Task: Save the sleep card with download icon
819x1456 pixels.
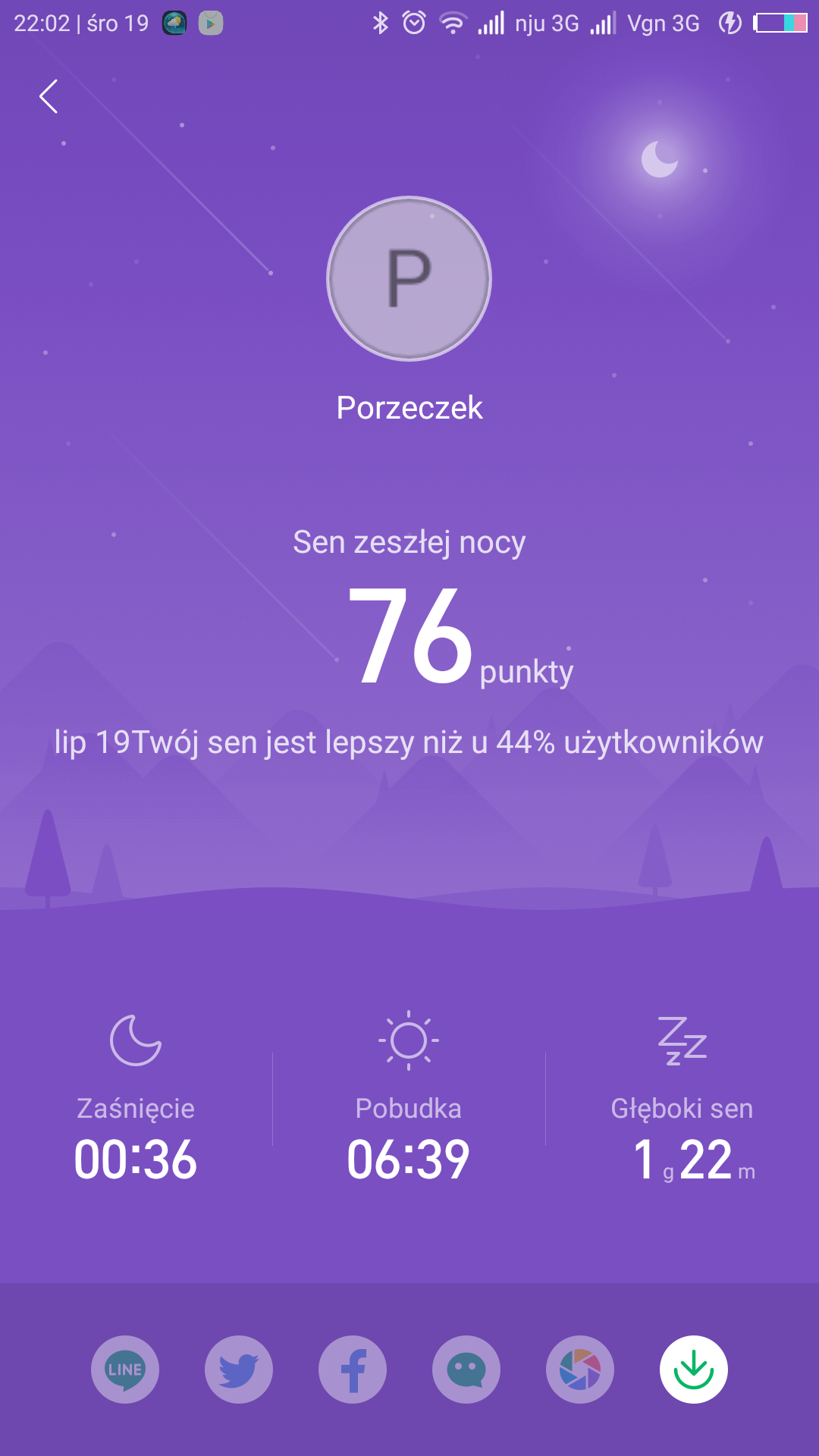Action: pyautogui.click(x=694, y=1370)
